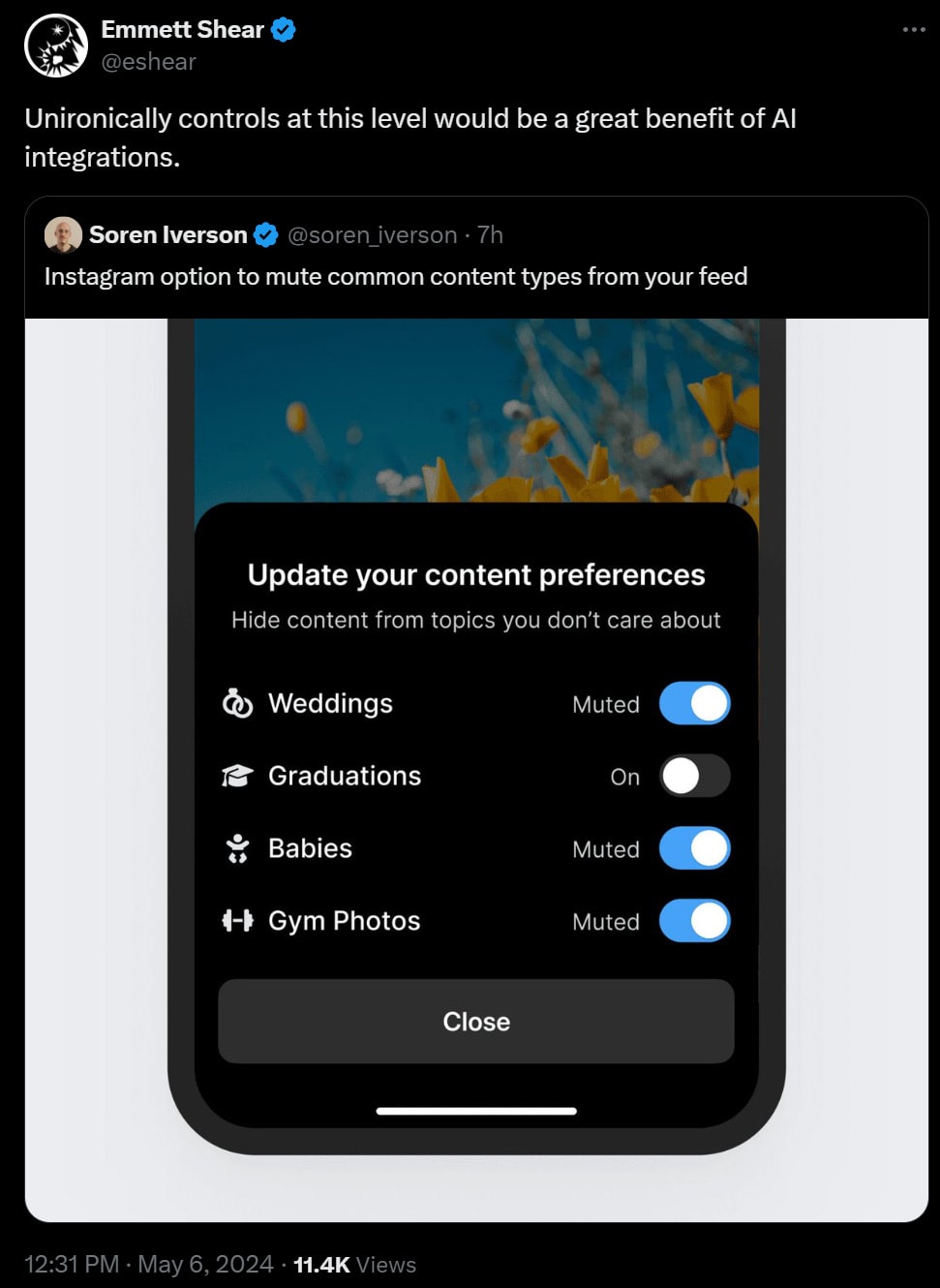Image resolution: width=940 pixels, height=1288 pixels.
Task: Open the @soren_iverson handle
Action: [x=372, y=235]
